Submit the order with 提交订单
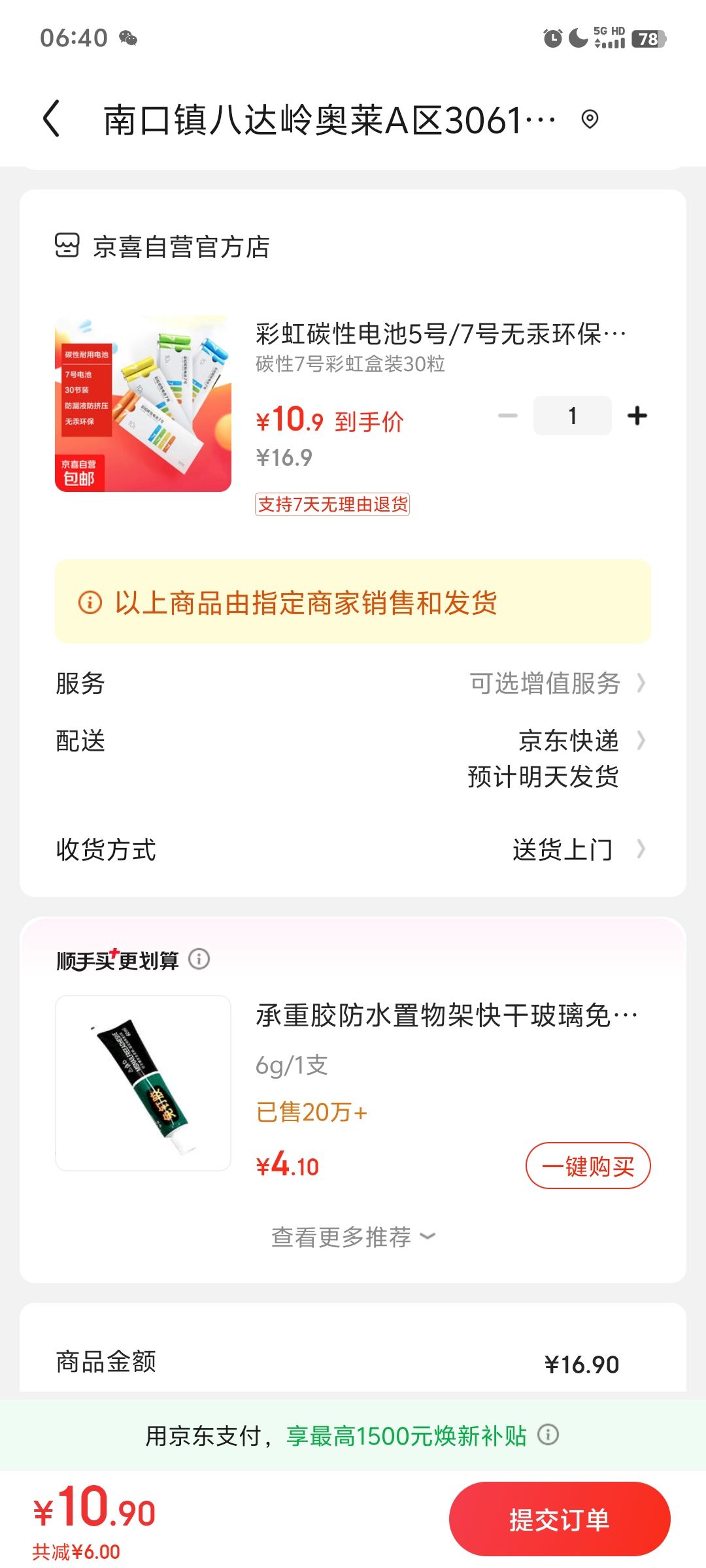This screenshot has height=1568, width=706. [560, 1519]
